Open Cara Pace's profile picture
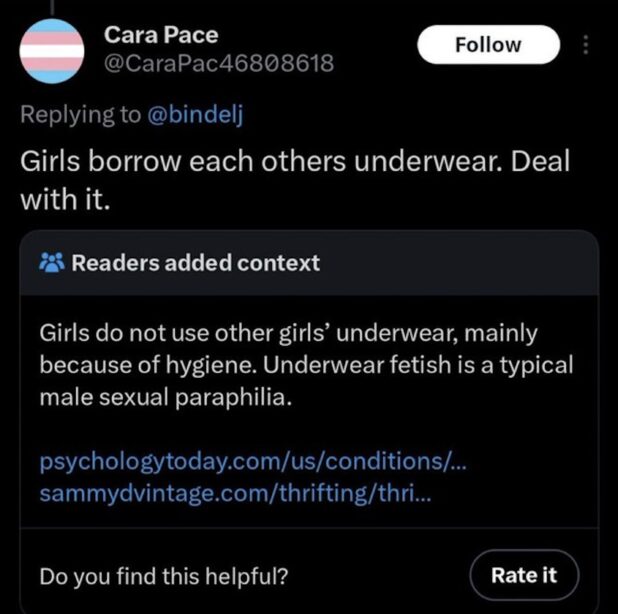This screenshot has height=614, width=618. point(52,51)
